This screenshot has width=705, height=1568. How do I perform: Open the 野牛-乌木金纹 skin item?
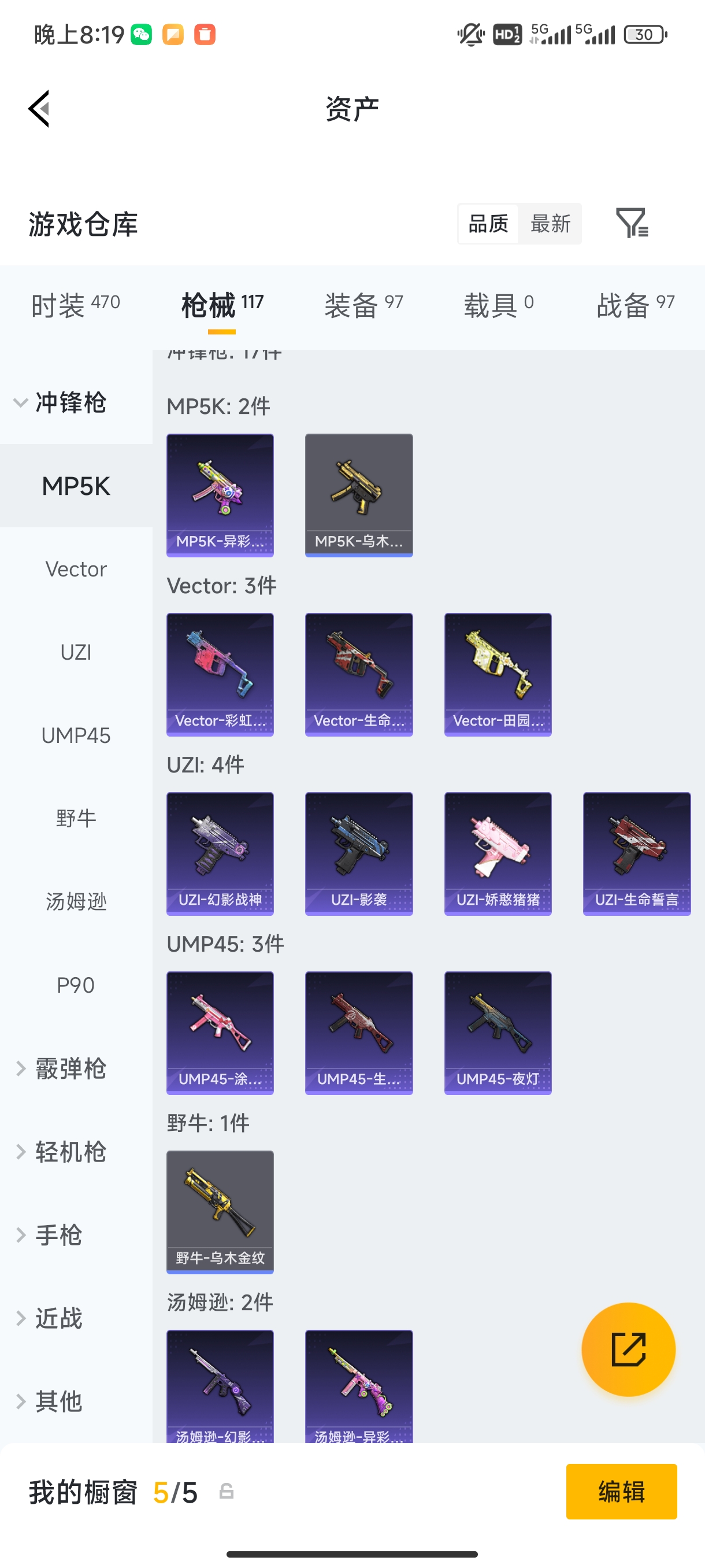click(220, 1211)
